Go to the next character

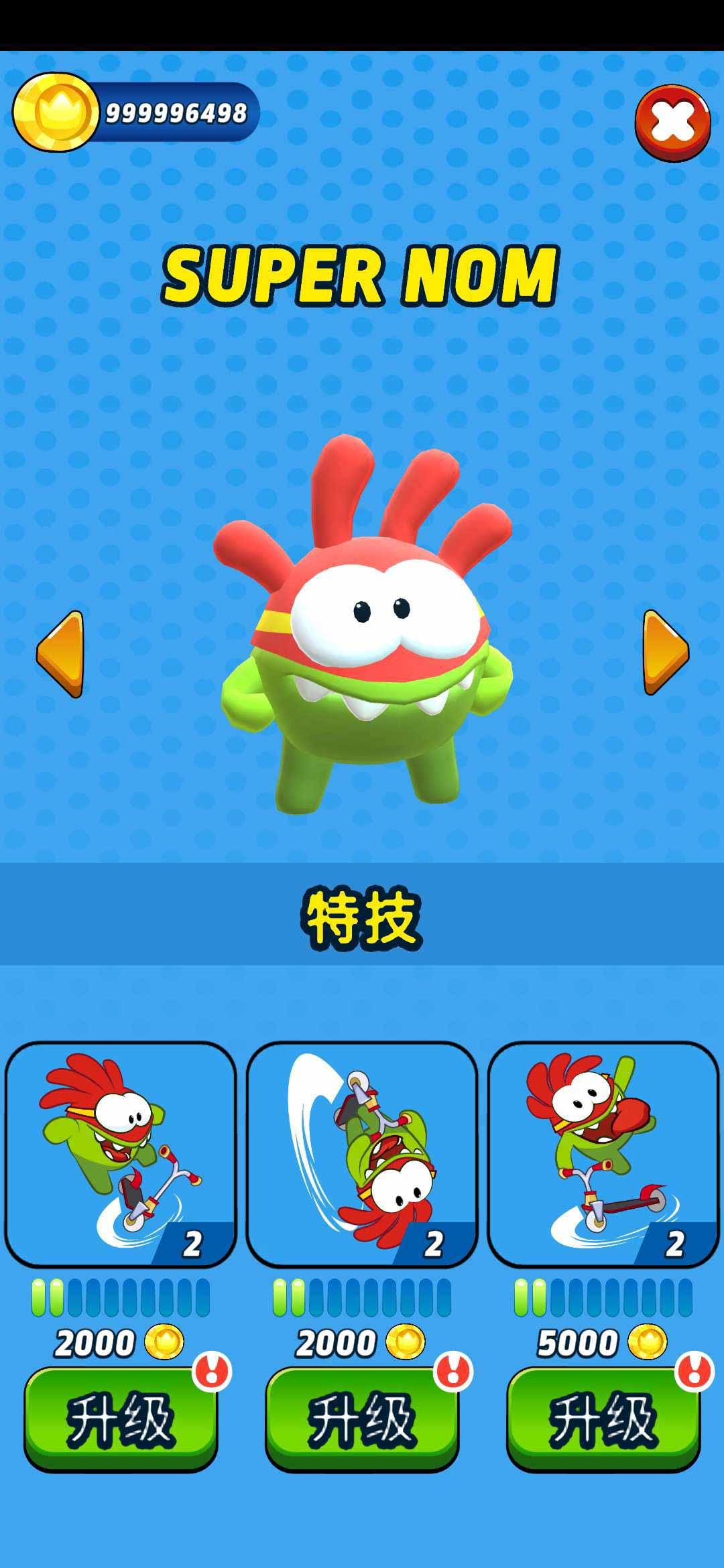tap(665, 652)
